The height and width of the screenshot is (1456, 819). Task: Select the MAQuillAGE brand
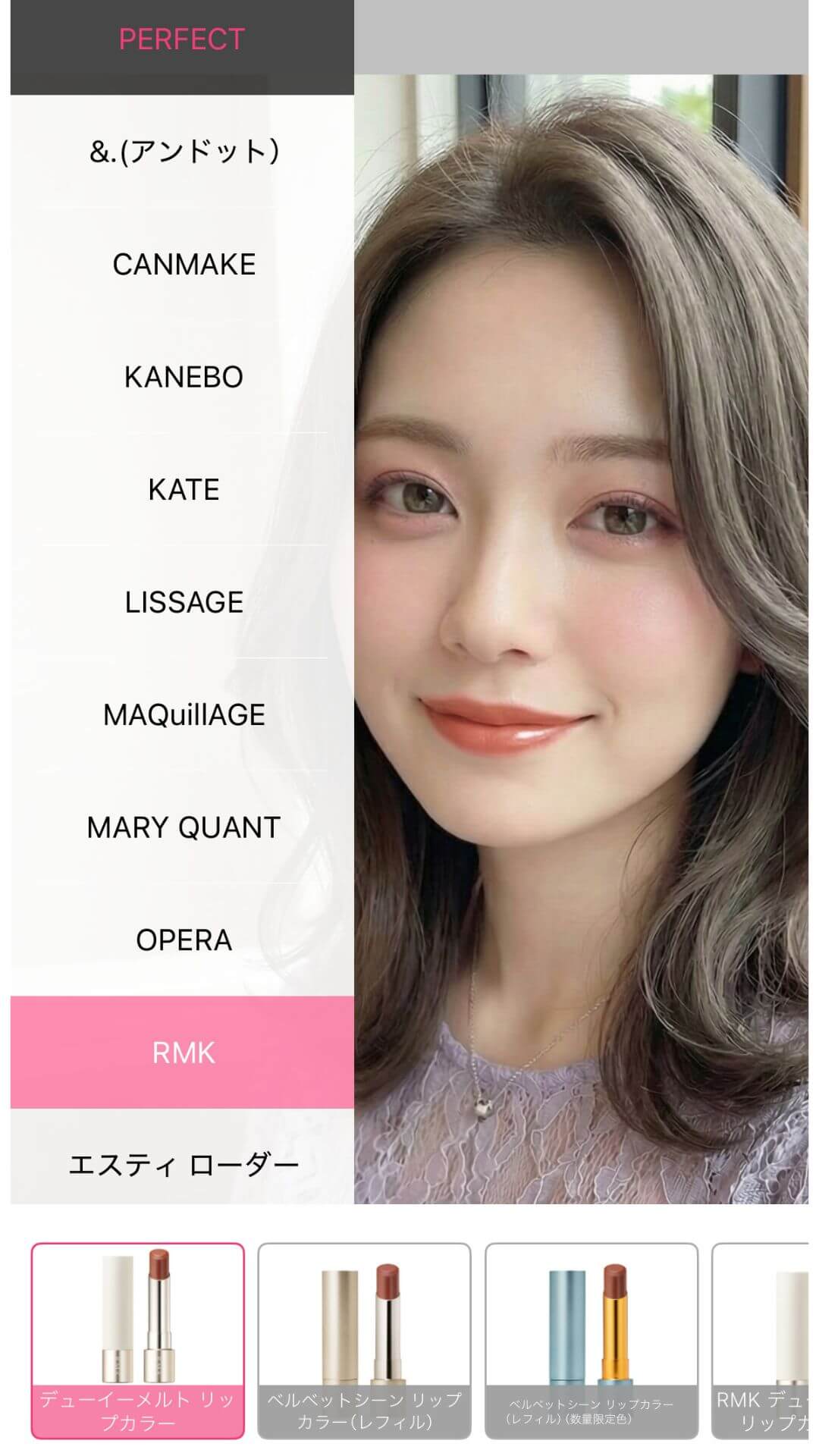183,715
